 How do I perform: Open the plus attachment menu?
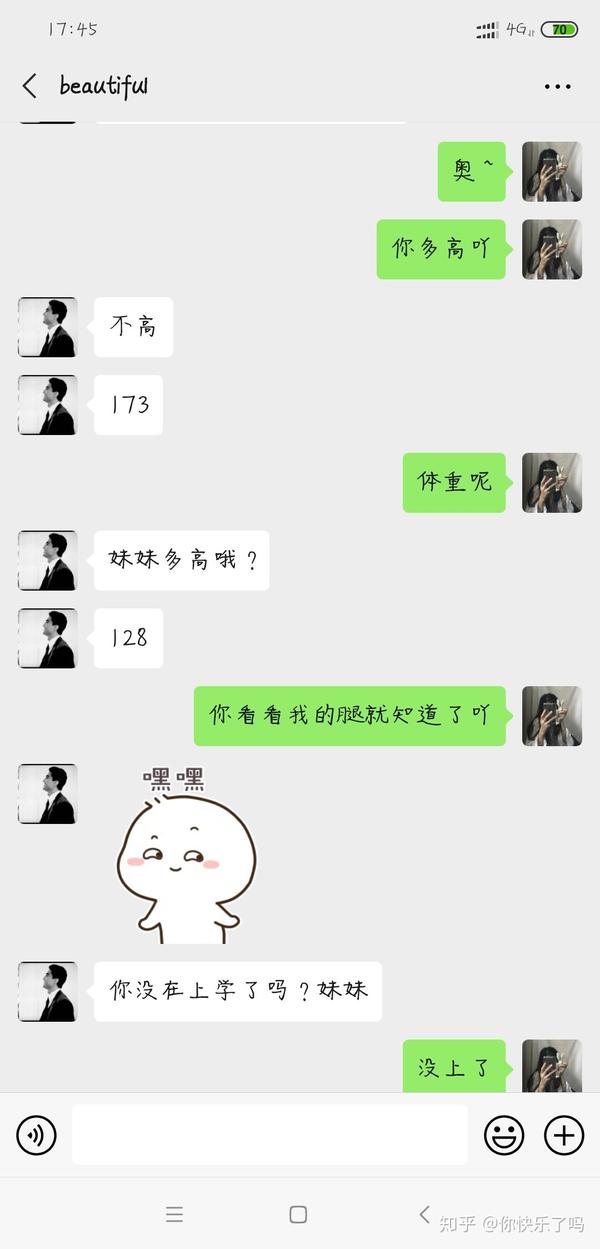563,1135
